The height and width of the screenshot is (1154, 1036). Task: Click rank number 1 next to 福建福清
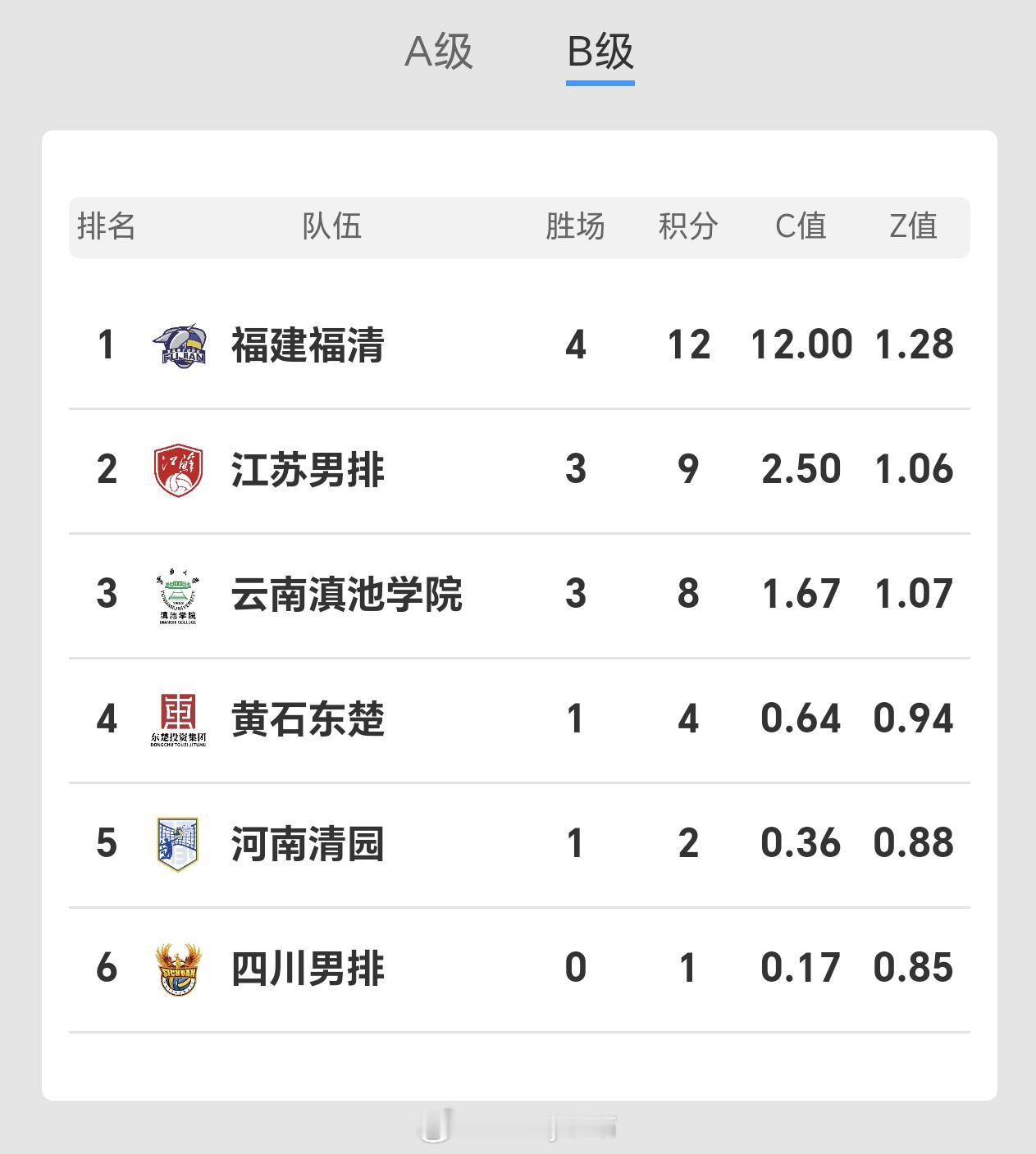click(x=105, y=344)
